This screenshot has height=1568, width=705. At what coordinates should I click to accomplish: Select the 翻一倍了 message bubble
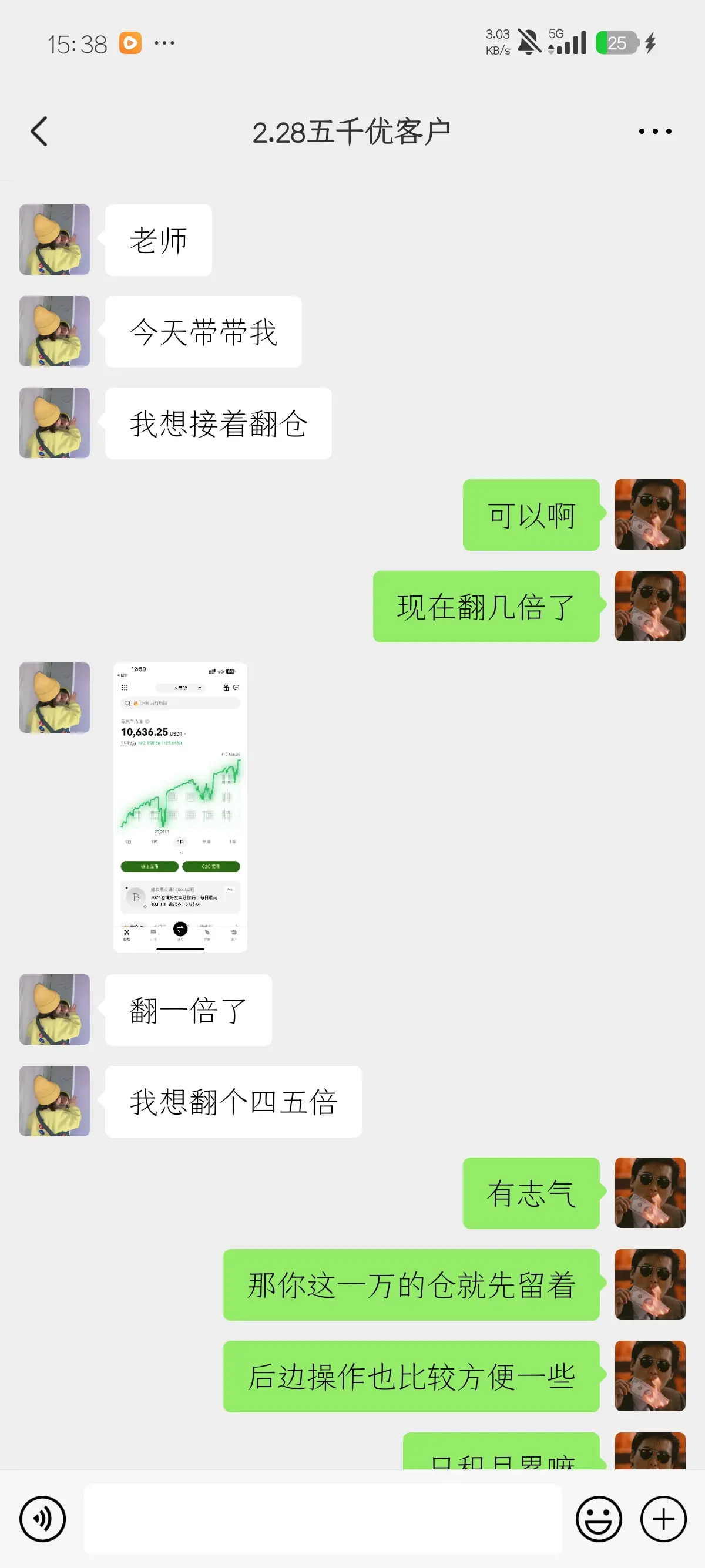coord(188,1010)
